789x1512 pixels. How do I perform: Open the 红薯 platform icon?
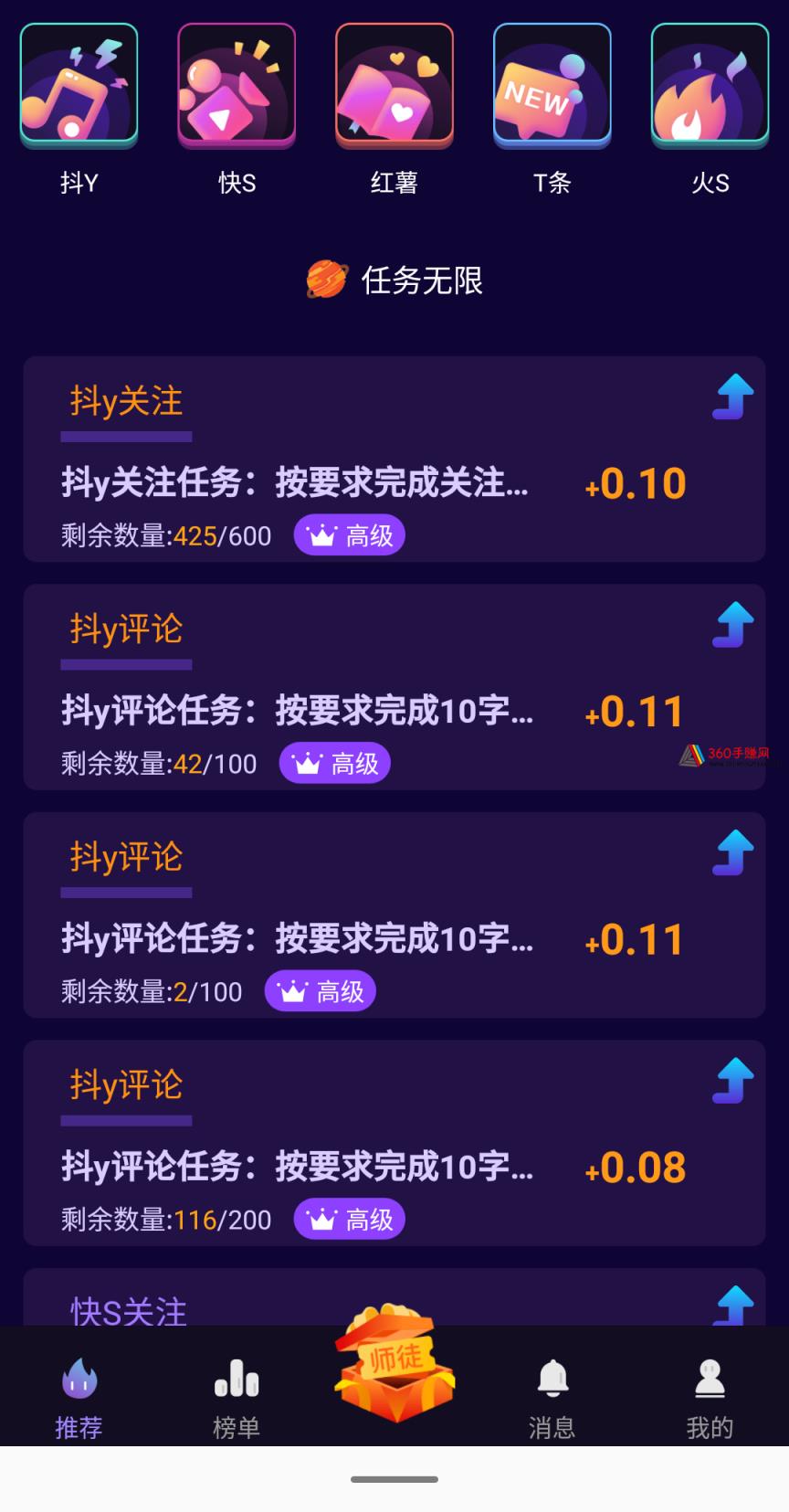(394, 83)
